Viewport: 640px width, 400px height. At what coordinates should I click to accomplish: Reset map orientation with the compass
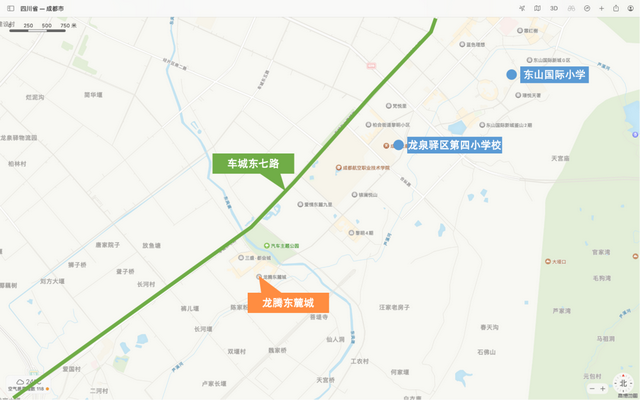click(623, 384)
